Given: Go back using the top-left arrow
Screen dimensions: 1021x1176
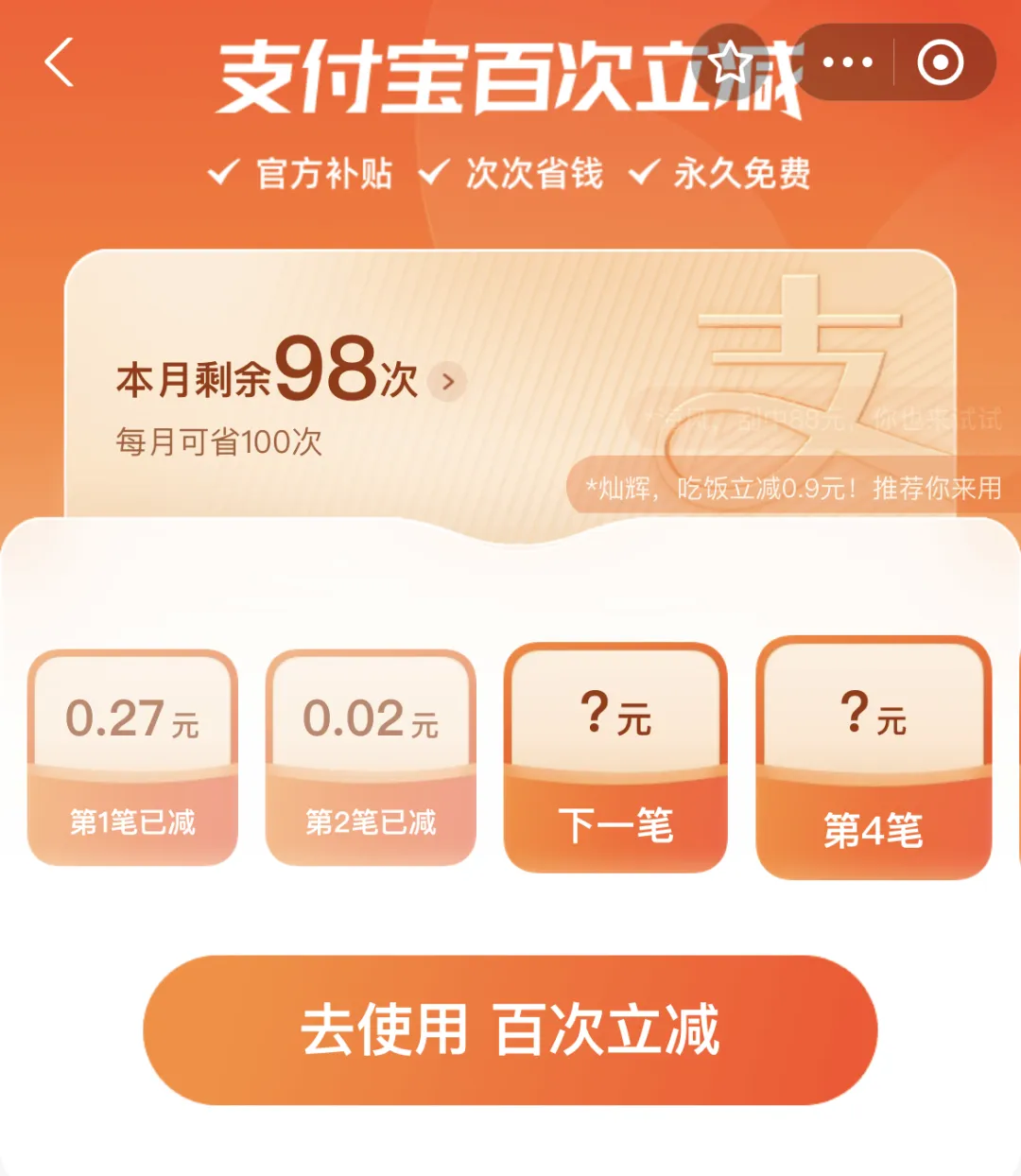Looking at the screenshot, I should point(59,62).
